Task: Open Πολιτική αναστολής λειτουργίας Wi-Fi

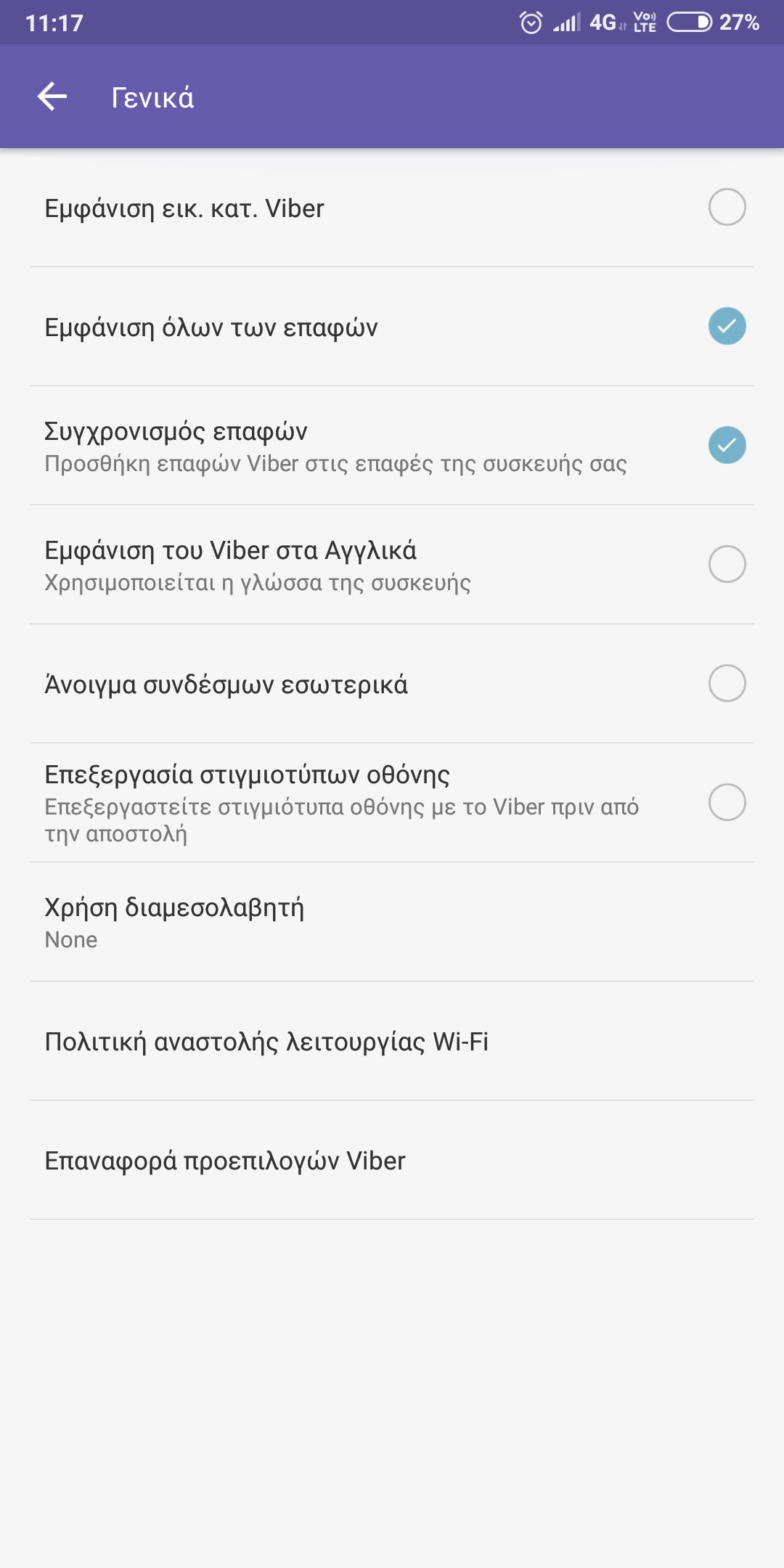Action: (392, 1042)
